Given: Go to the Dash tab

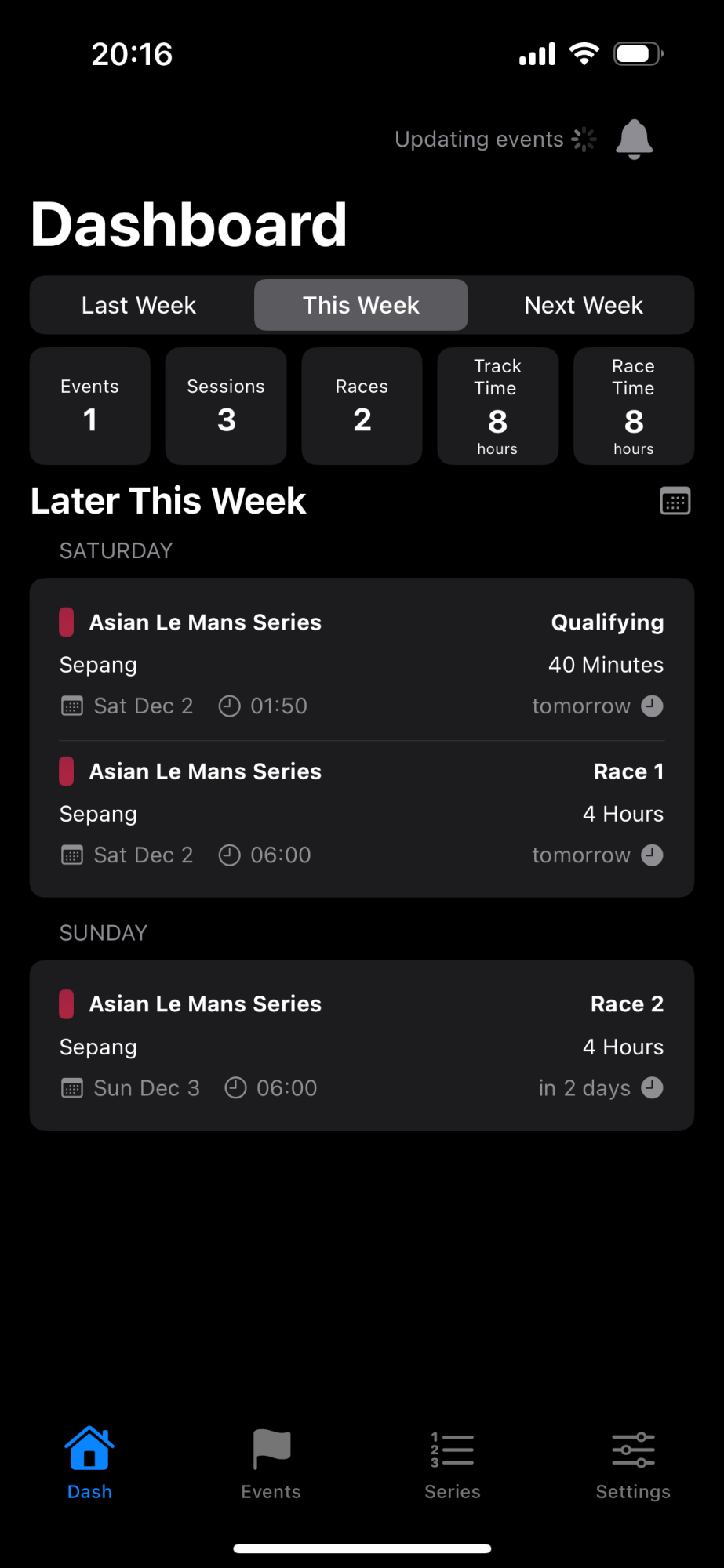Looking at the screenshot, I should click(x=89, y=1463).
